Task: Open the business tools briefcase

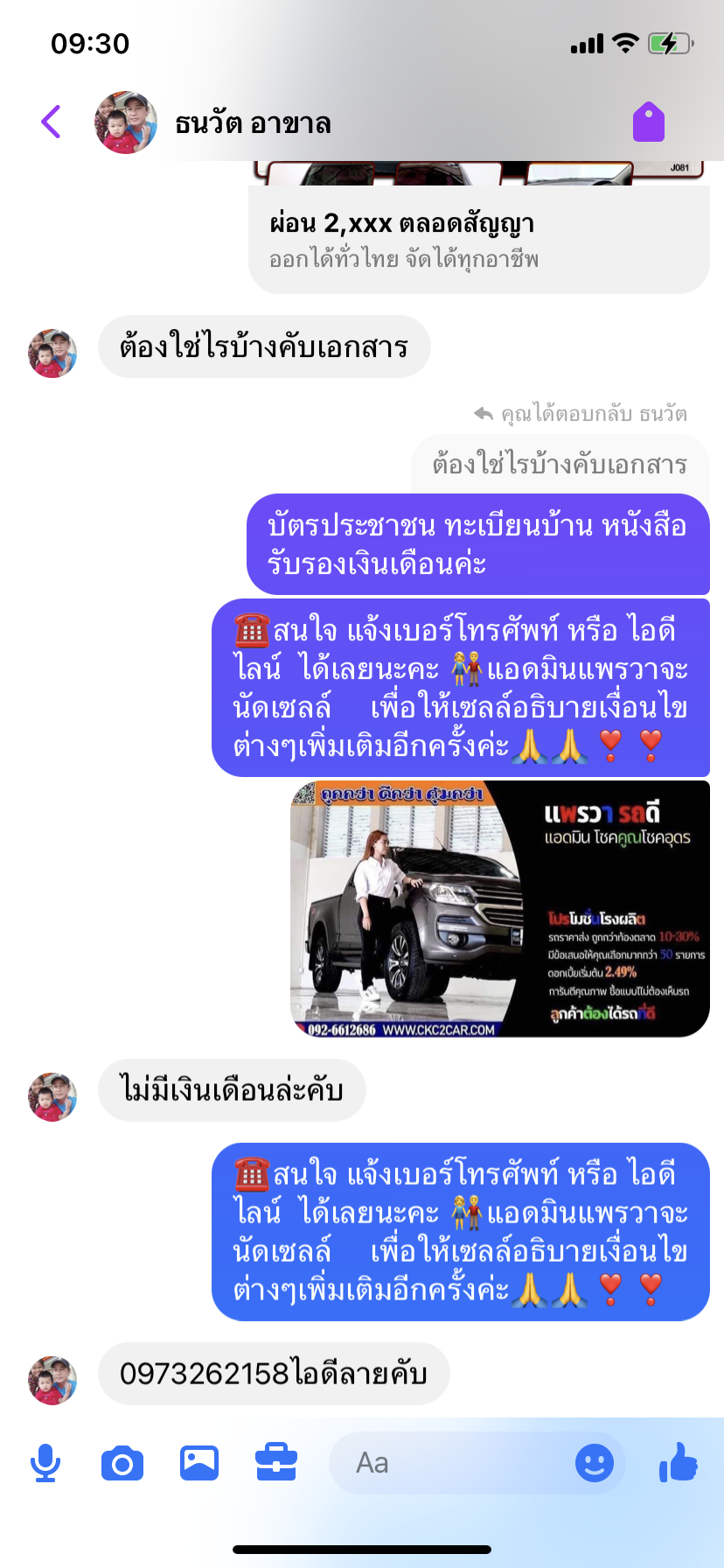Action: click(x=276, y=1463)
